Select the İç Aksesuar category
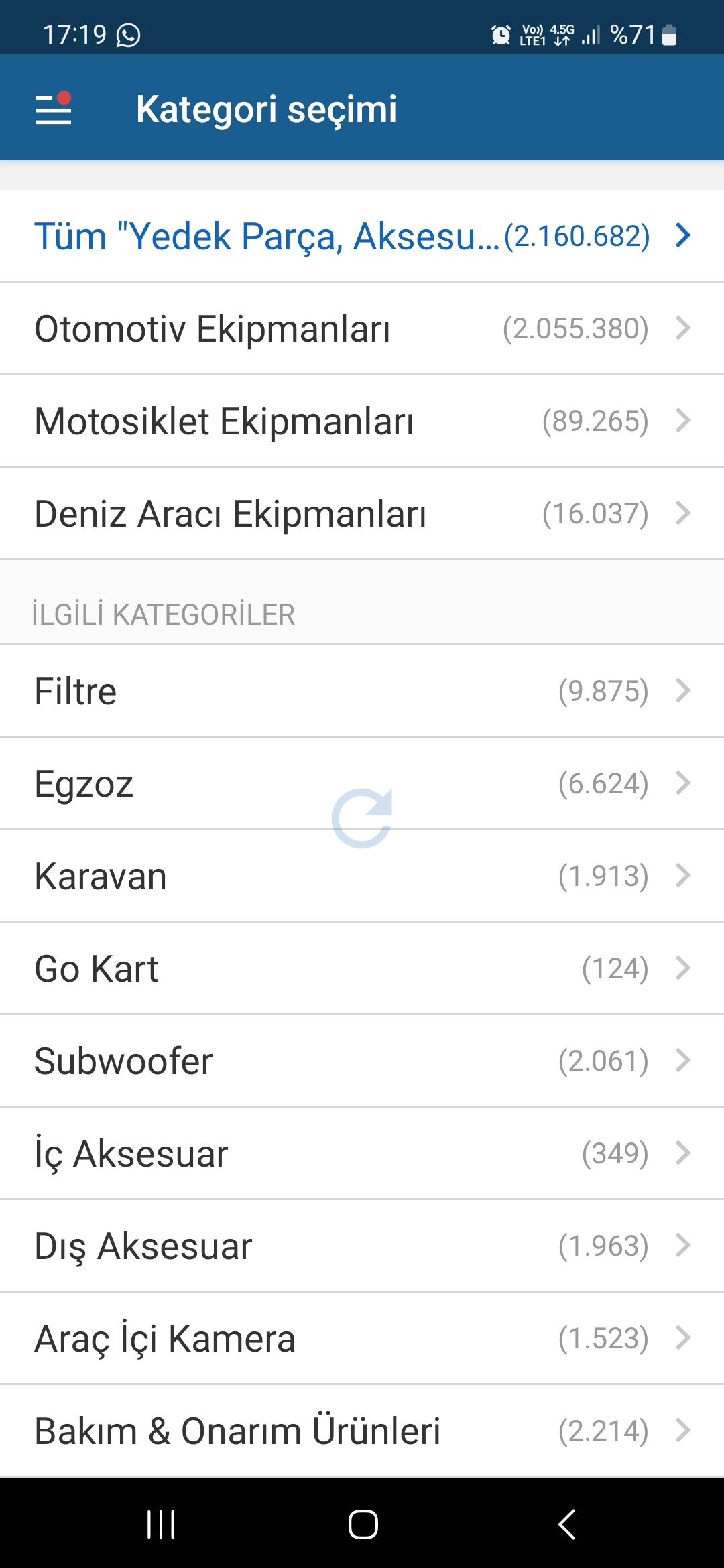 pyautogui.click(x=362, y=1153)
